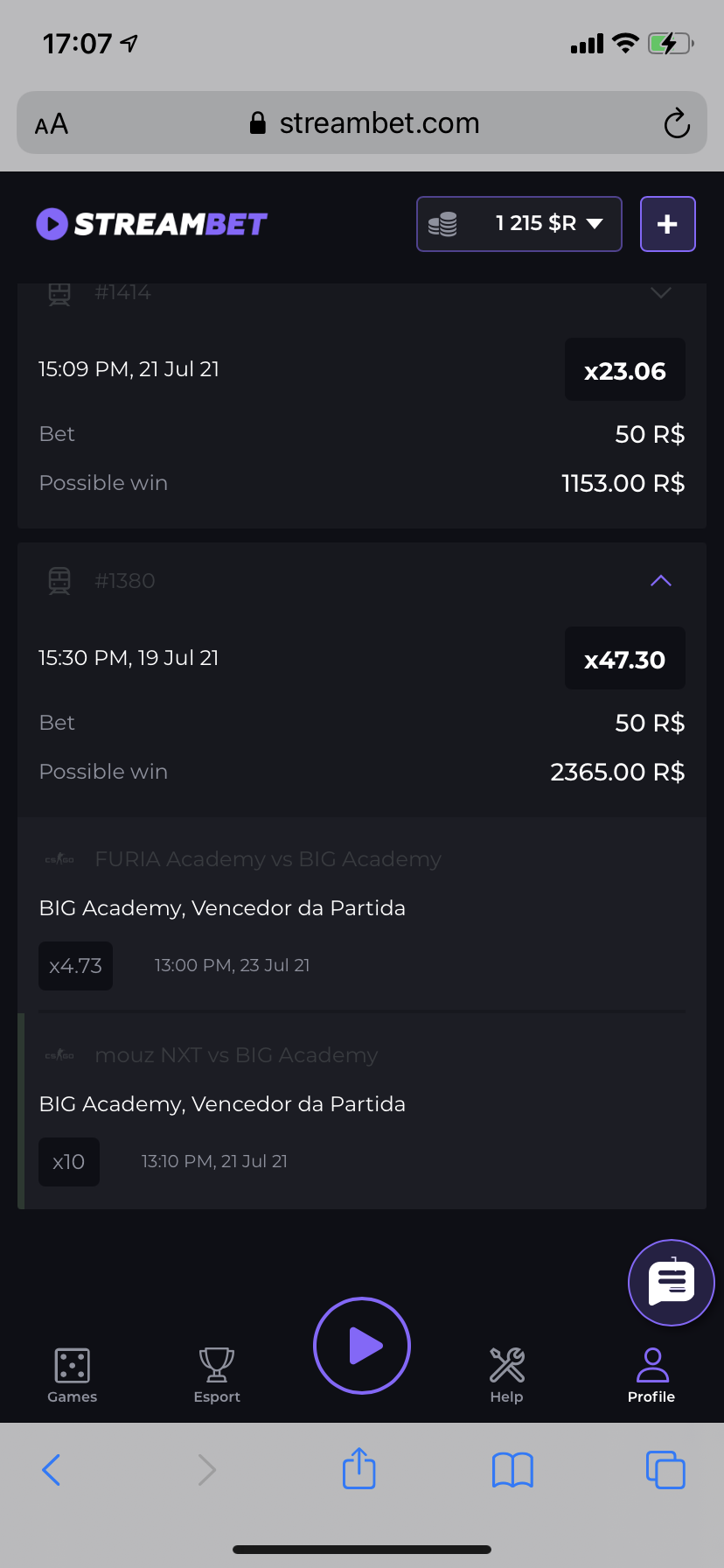This screenshot has width=724, height=1568.
Task: Go back in Safari
Action: pyautogui.click(x=52, y=1470)
